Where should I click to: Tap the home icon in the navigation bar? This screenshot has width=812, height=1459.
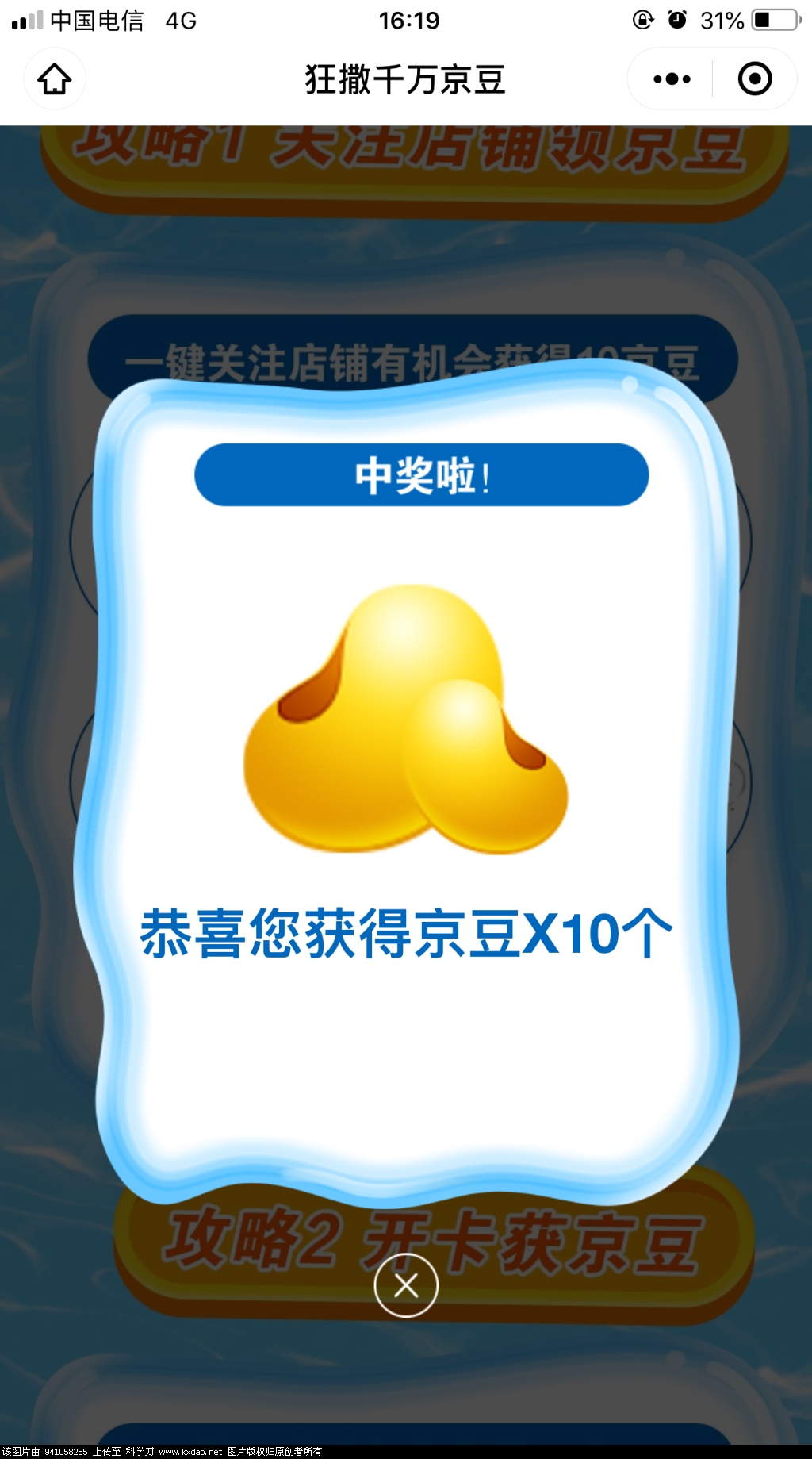(x=54, y=79)
